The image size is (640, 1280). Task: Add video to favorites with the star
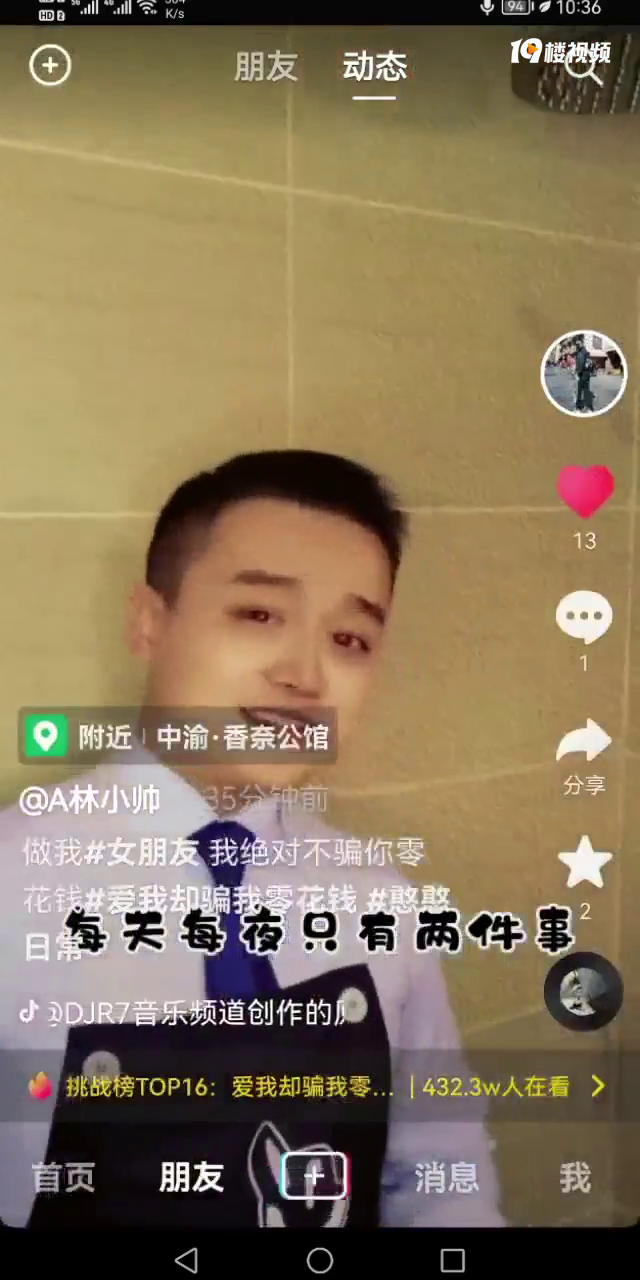[584, 864]
